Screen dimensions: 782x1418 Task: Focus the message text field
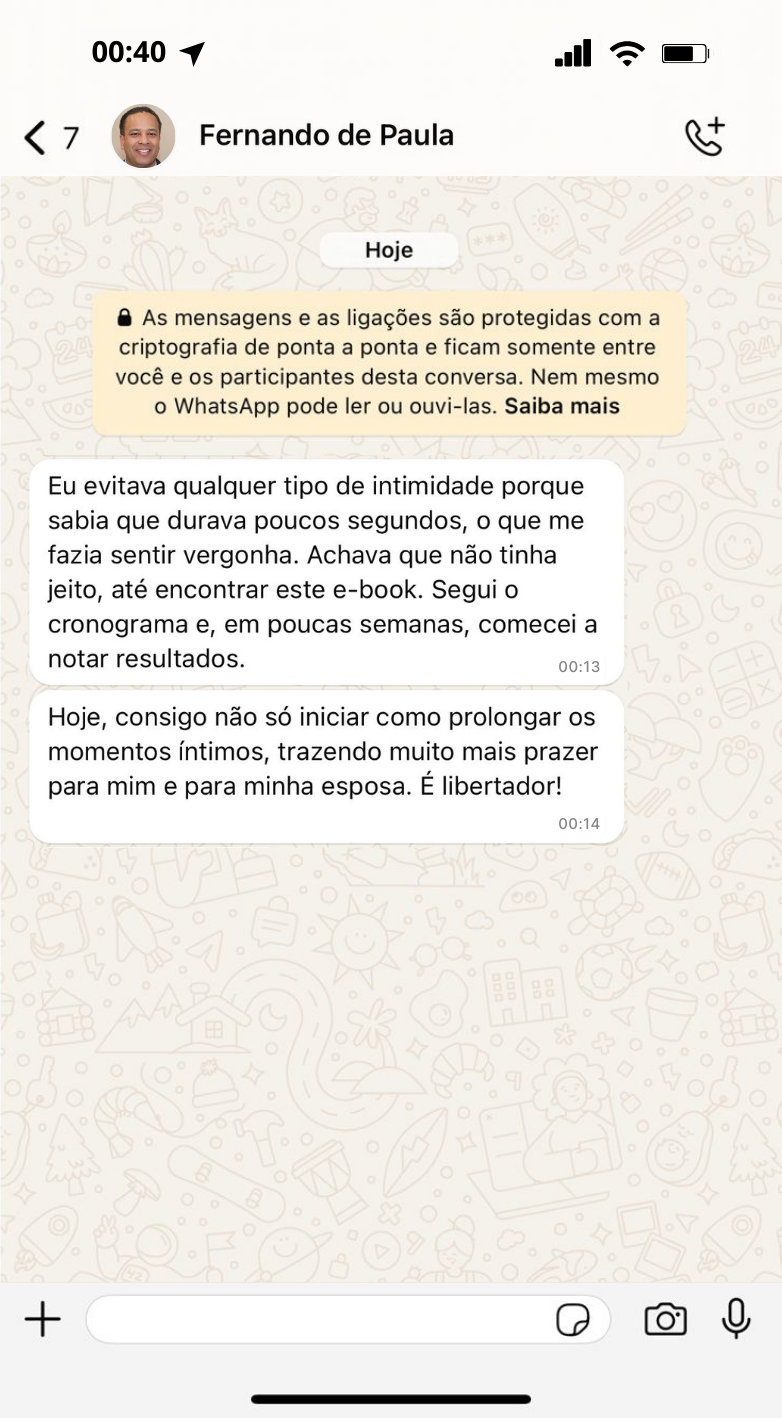click(x=320, y=1319)
